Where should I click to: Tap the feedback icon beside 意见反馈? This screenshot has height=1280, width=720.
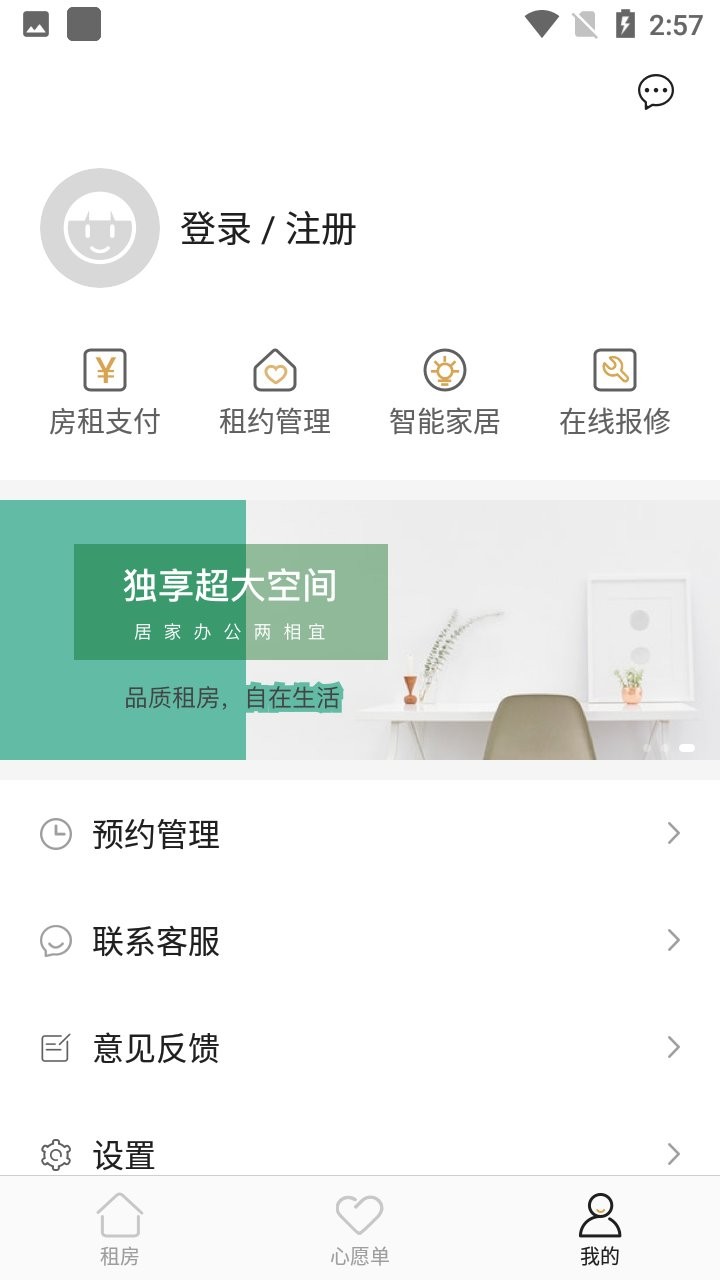[x=56, y=1048]
